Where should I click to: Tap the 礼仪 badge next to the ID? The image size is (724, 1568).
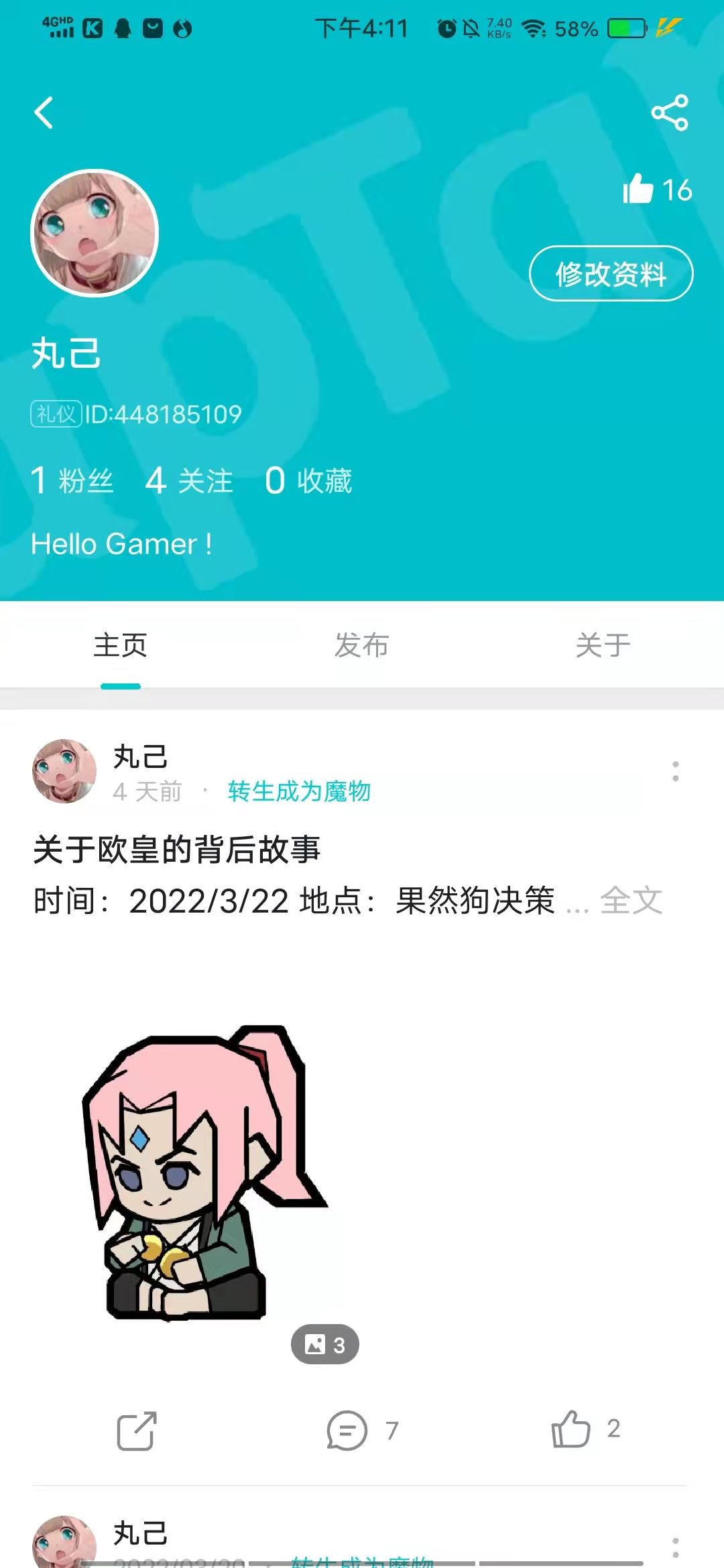(x=56, y=413)
